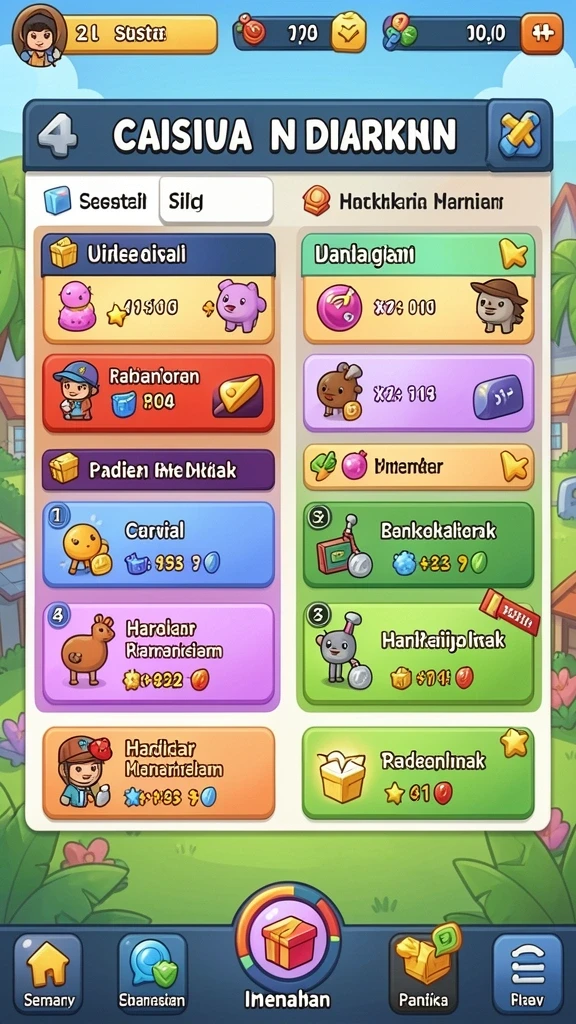Viewport: 576px width, 1024px height.
Task: Close the panel with the X button
Action: 519,135
